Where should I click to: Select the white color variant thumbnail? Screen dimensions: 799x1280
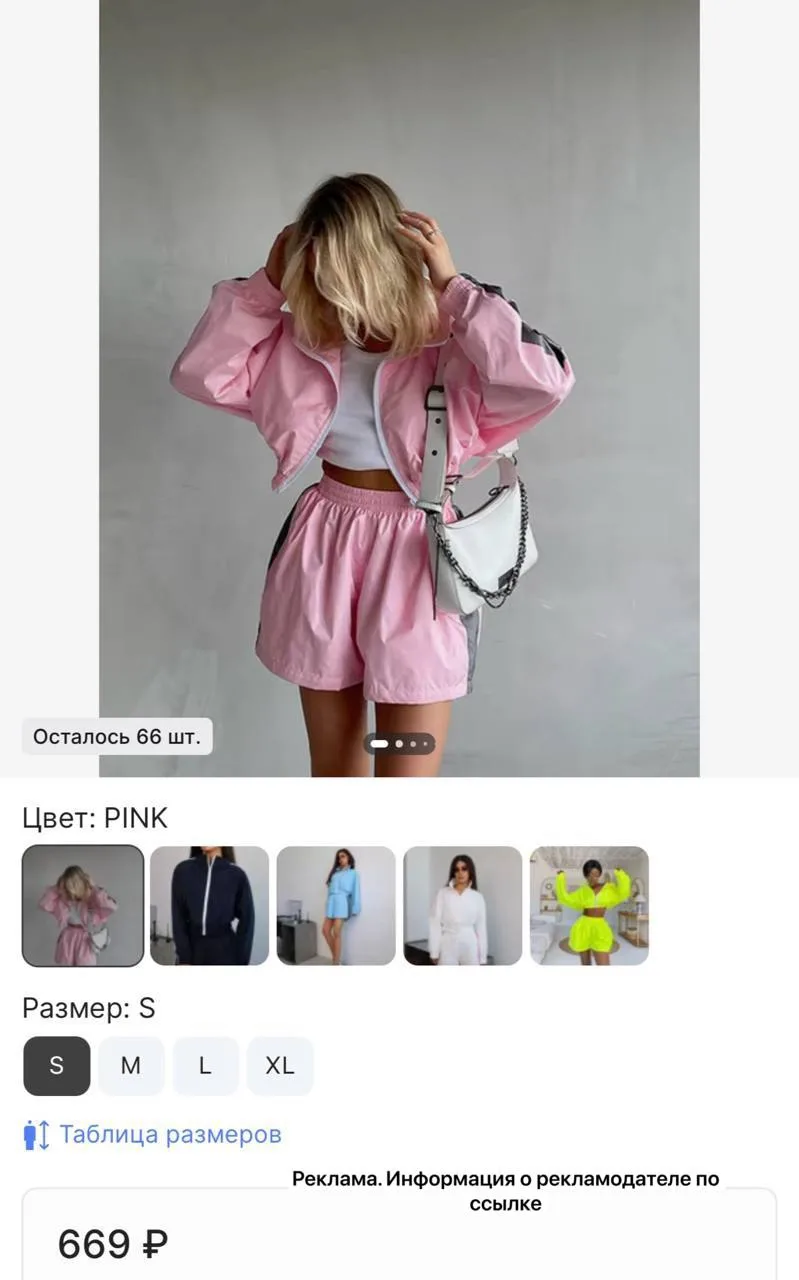click(x=463, y=906)
